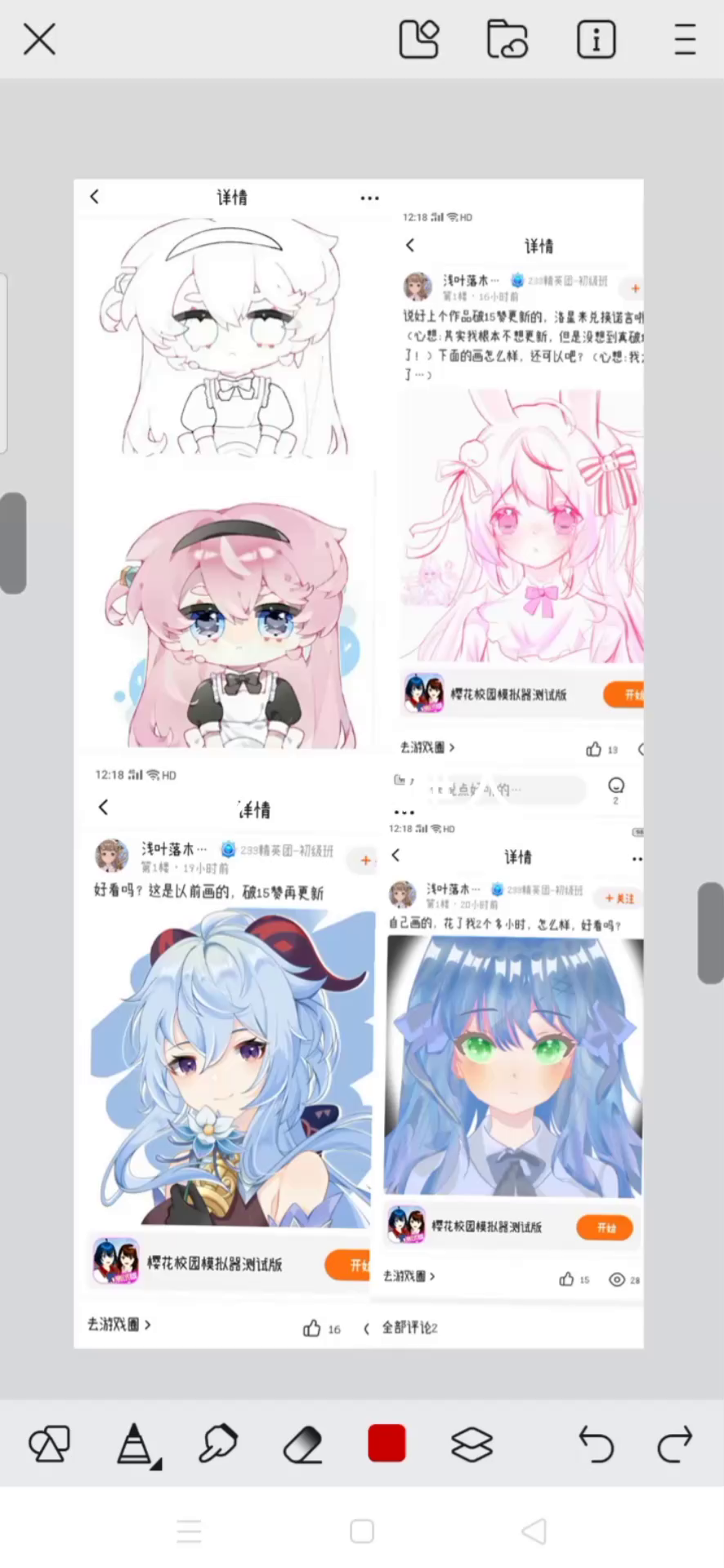
Task: Open the red color swatch
Action: tap(387, 1443)
